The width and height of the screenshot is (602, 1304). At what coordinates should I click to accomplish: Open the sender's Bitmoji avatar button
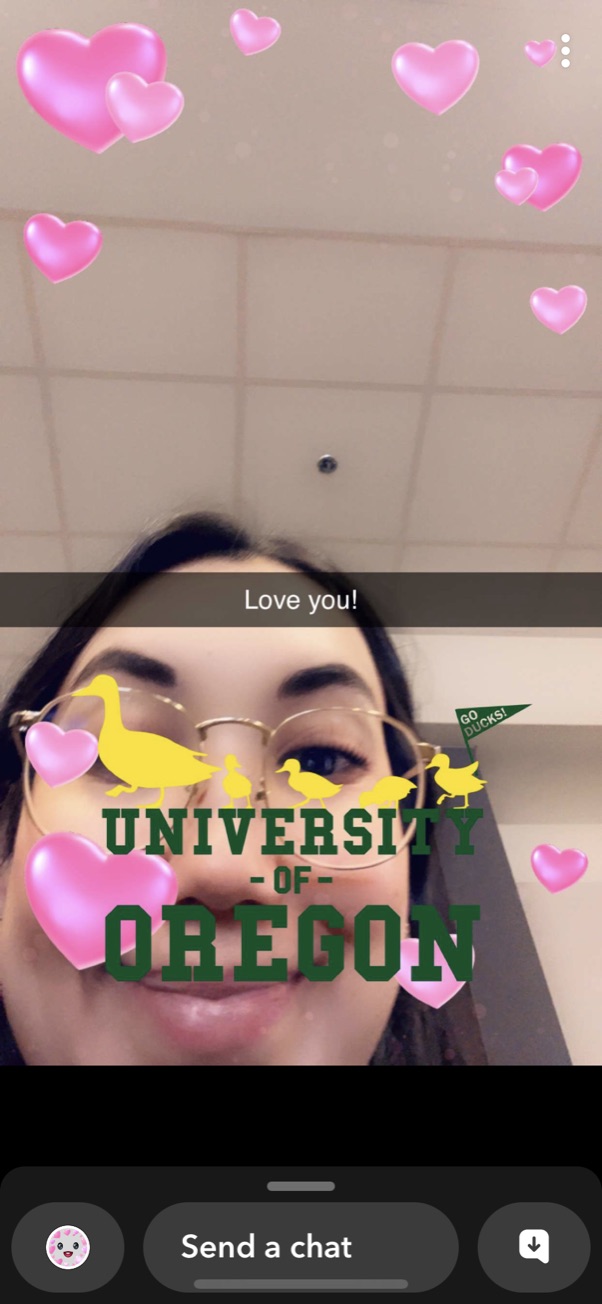68,1247
